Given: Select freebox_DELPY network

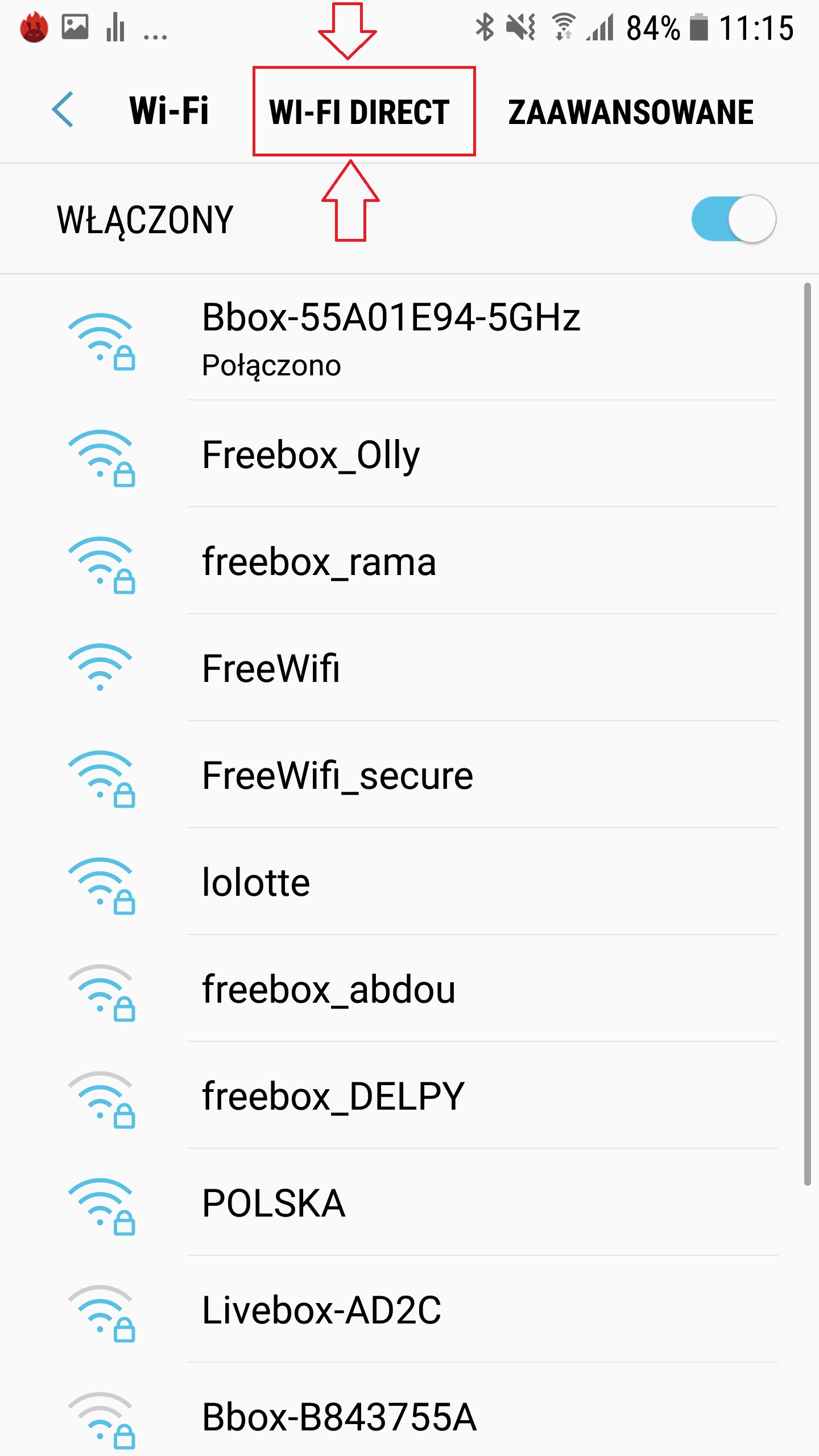Looking at the screenshot, I should [409, 1096].
